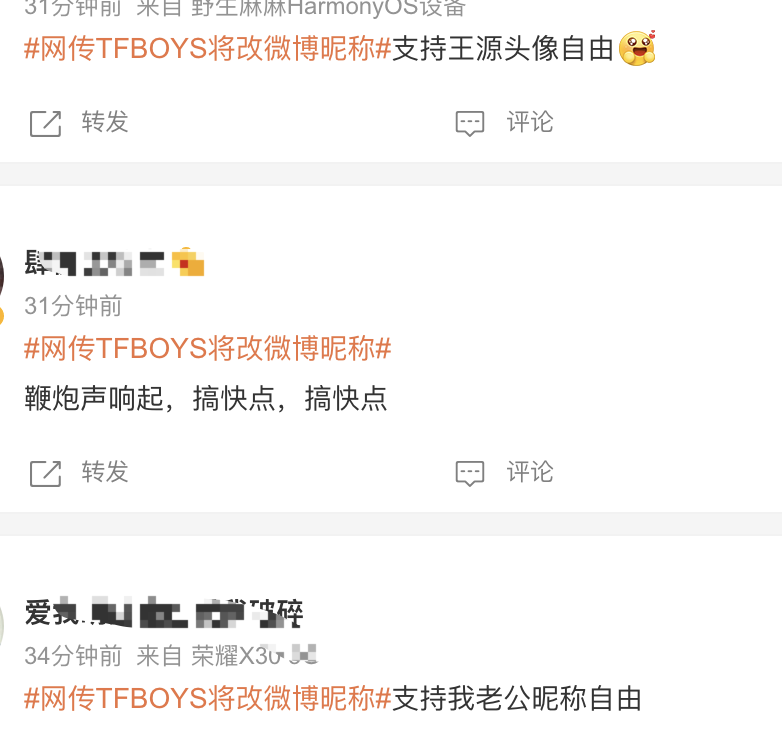View profile of the 鞭炮声响起 post's author

click(x=95, y=264)
